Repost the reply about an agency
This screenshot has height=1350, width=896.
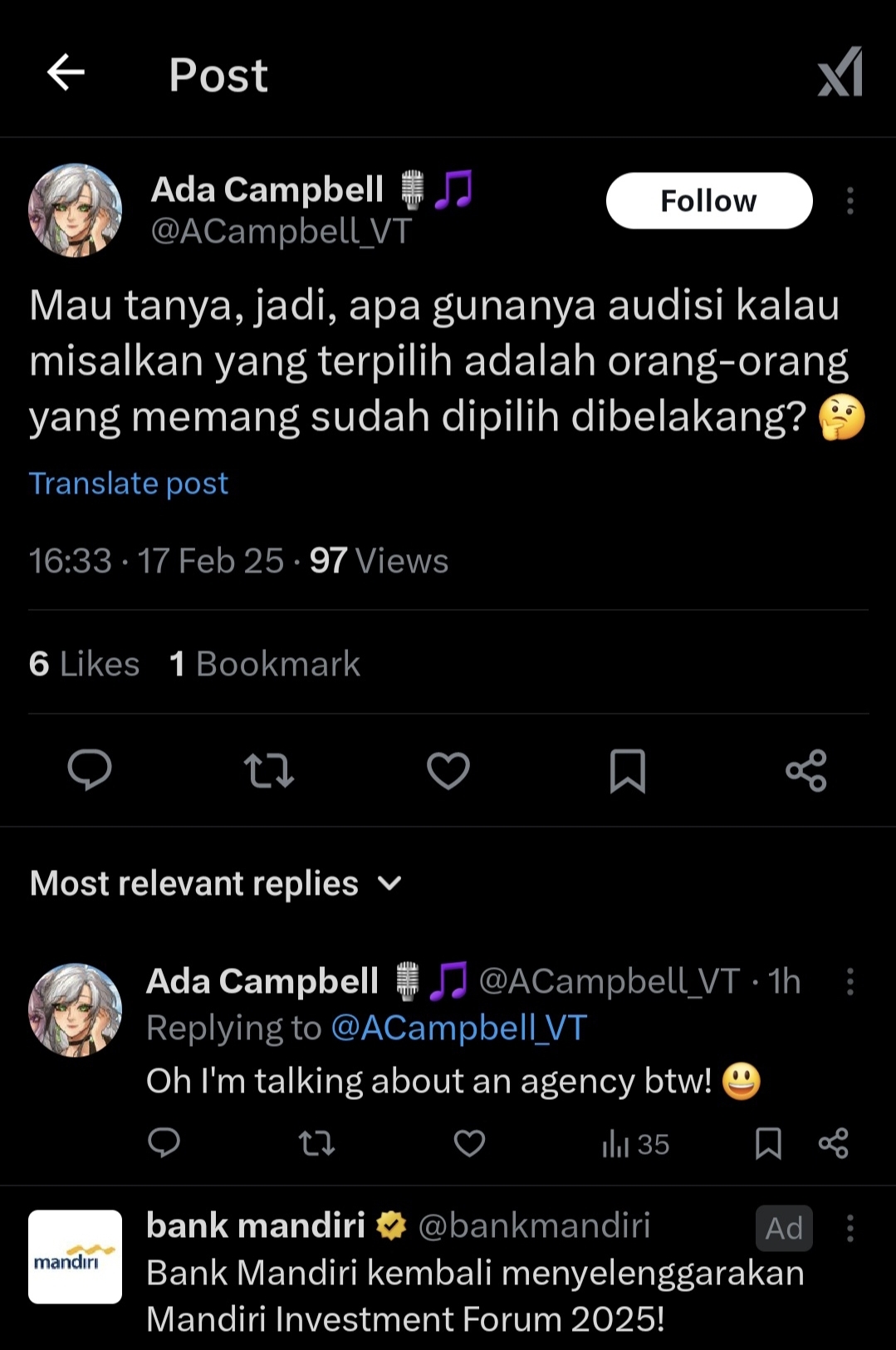(x=316, y=1144)
